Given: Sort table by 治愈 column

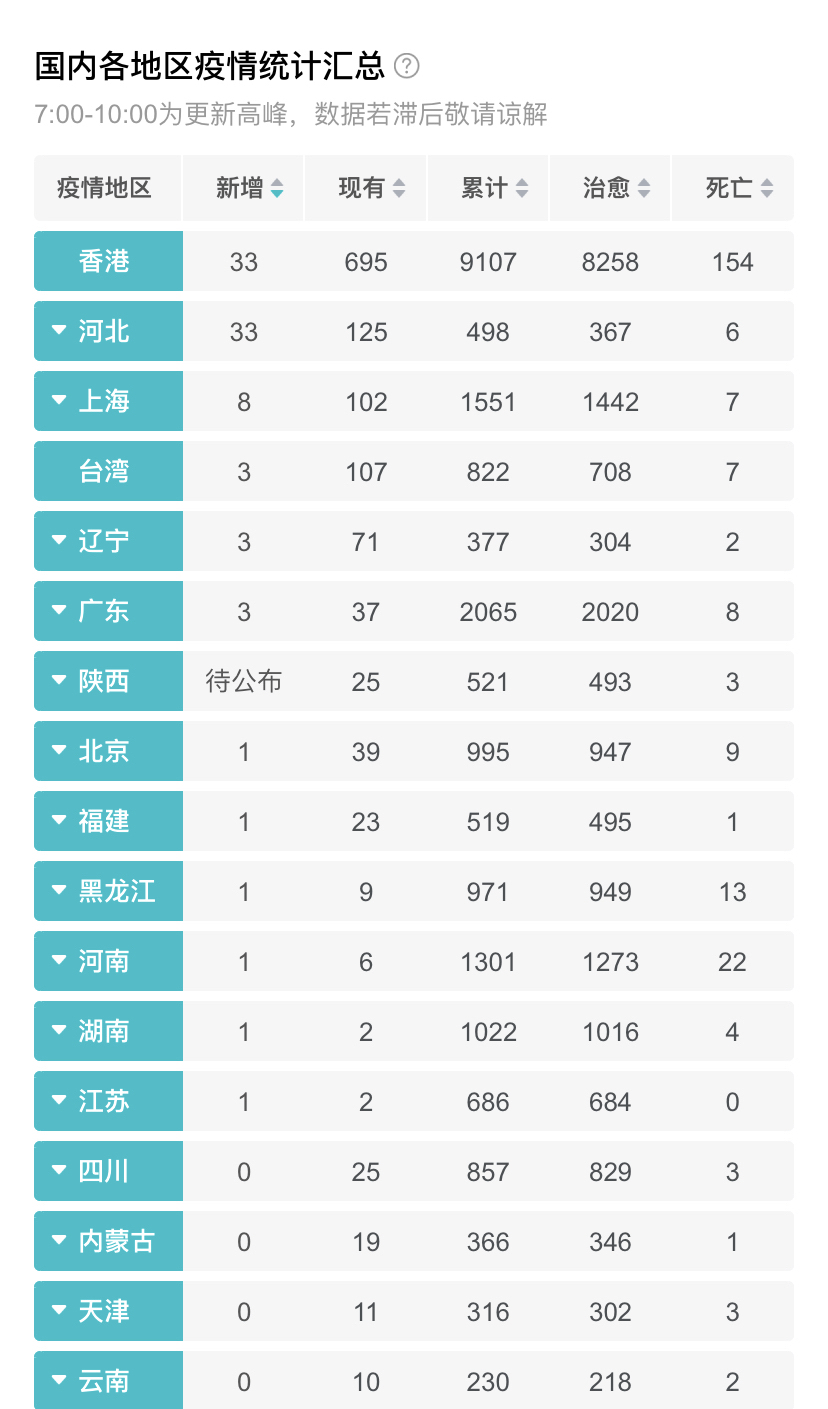Looking at the screenshot, I should click(616, 188).
